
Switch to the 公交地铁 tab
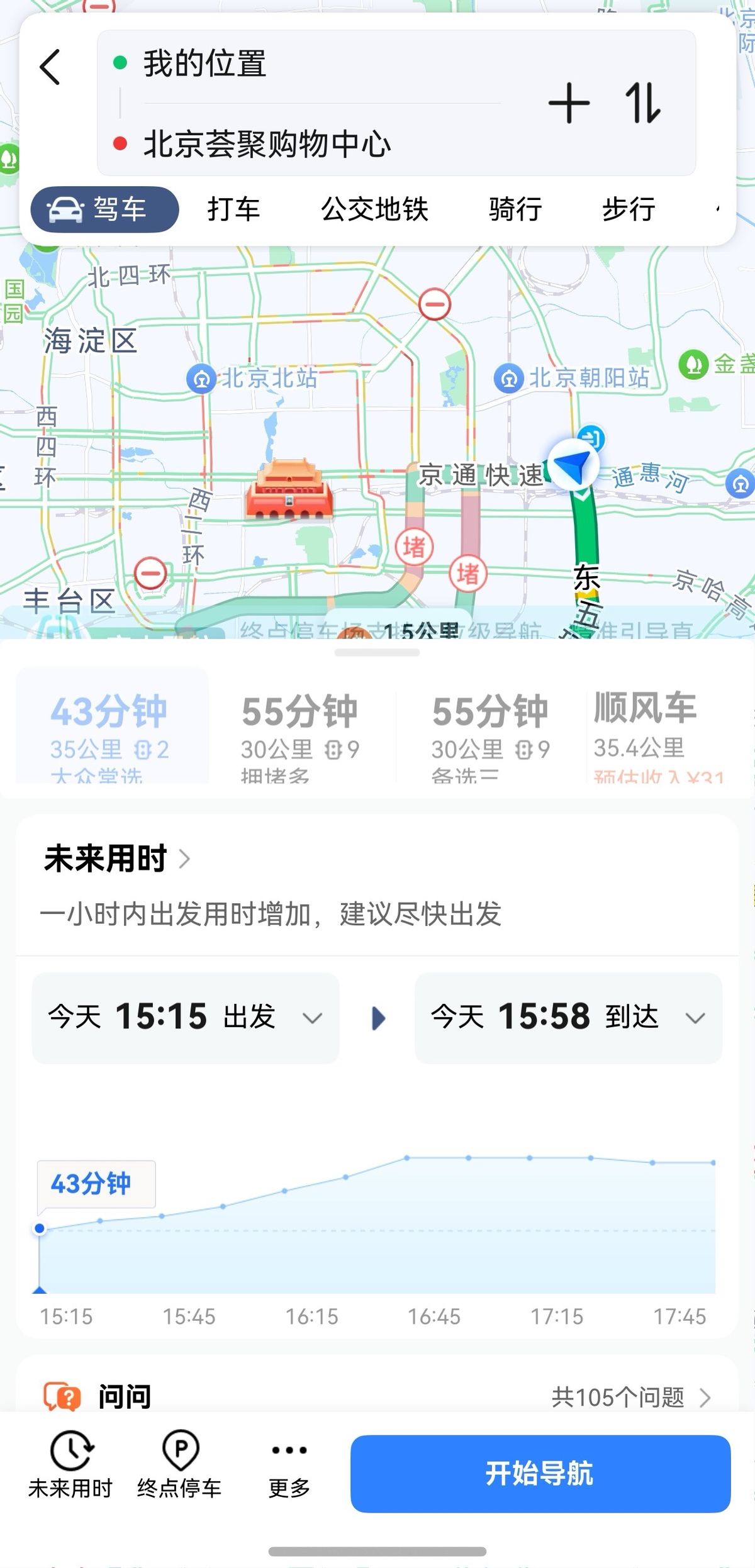[374, 209]
